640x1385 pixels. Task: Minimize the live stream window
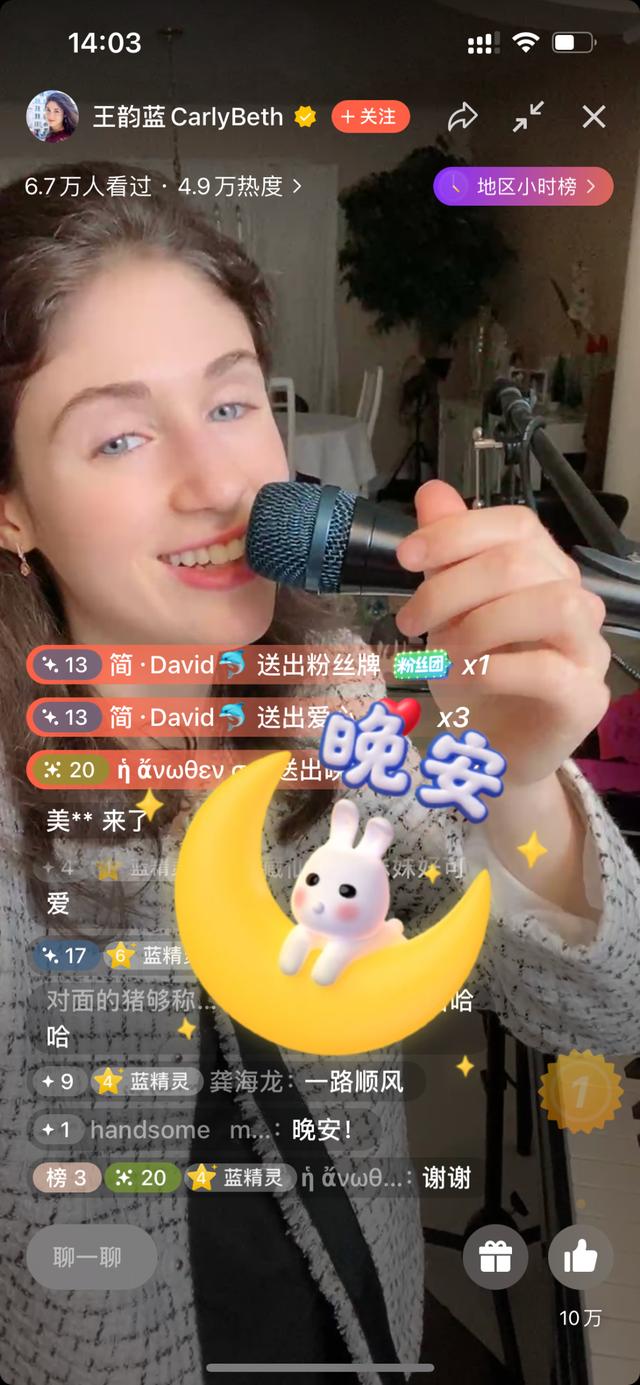click(529, 117)
